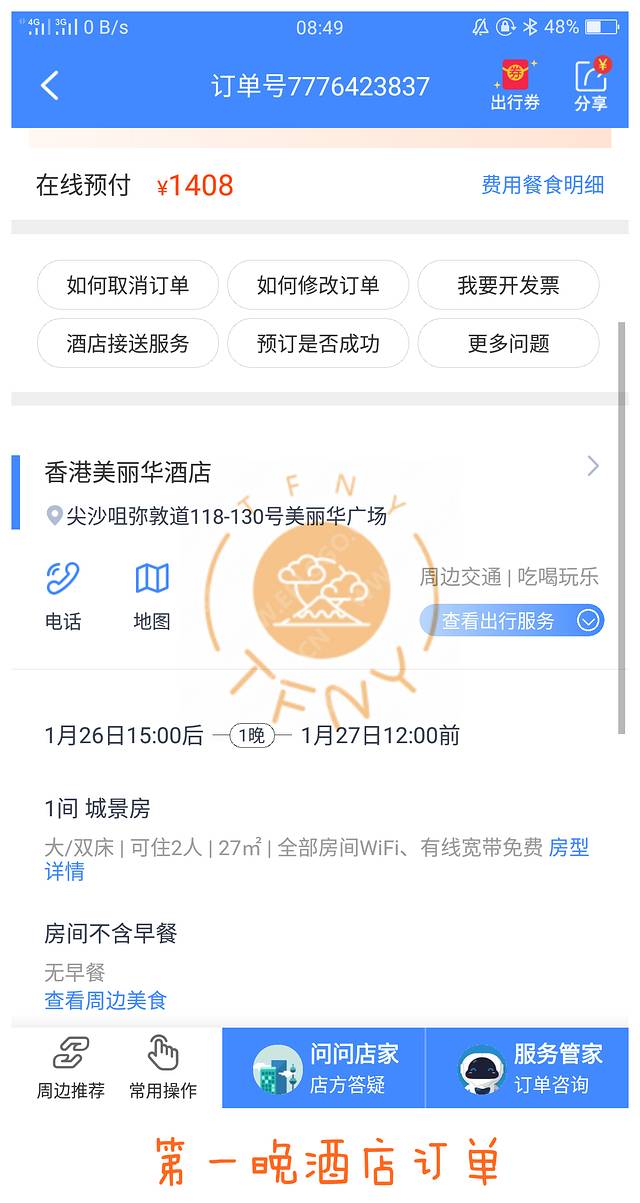This screenshot has width=640, height=1203.
Task: Go back from the order page
Action: point(50,86)
